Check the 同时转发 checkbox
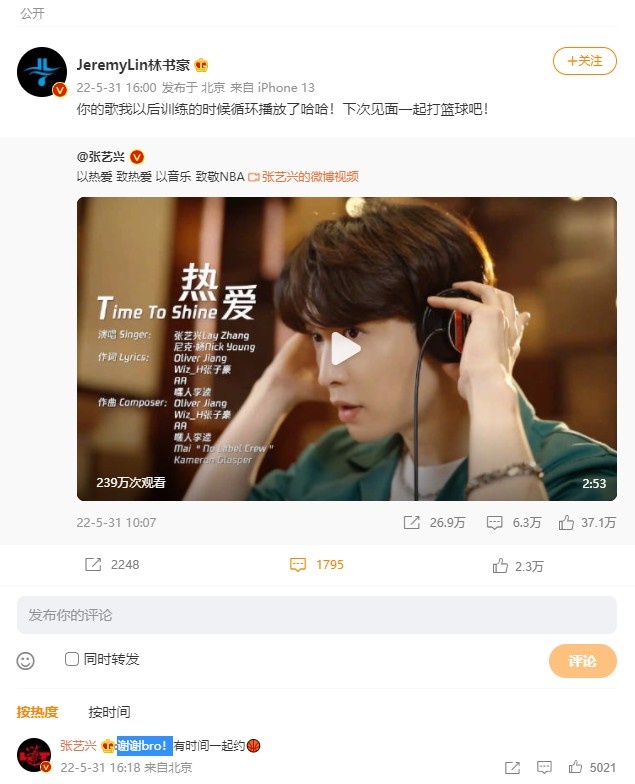Viewport: 635px width, 784px height. (x=72, y=659)
